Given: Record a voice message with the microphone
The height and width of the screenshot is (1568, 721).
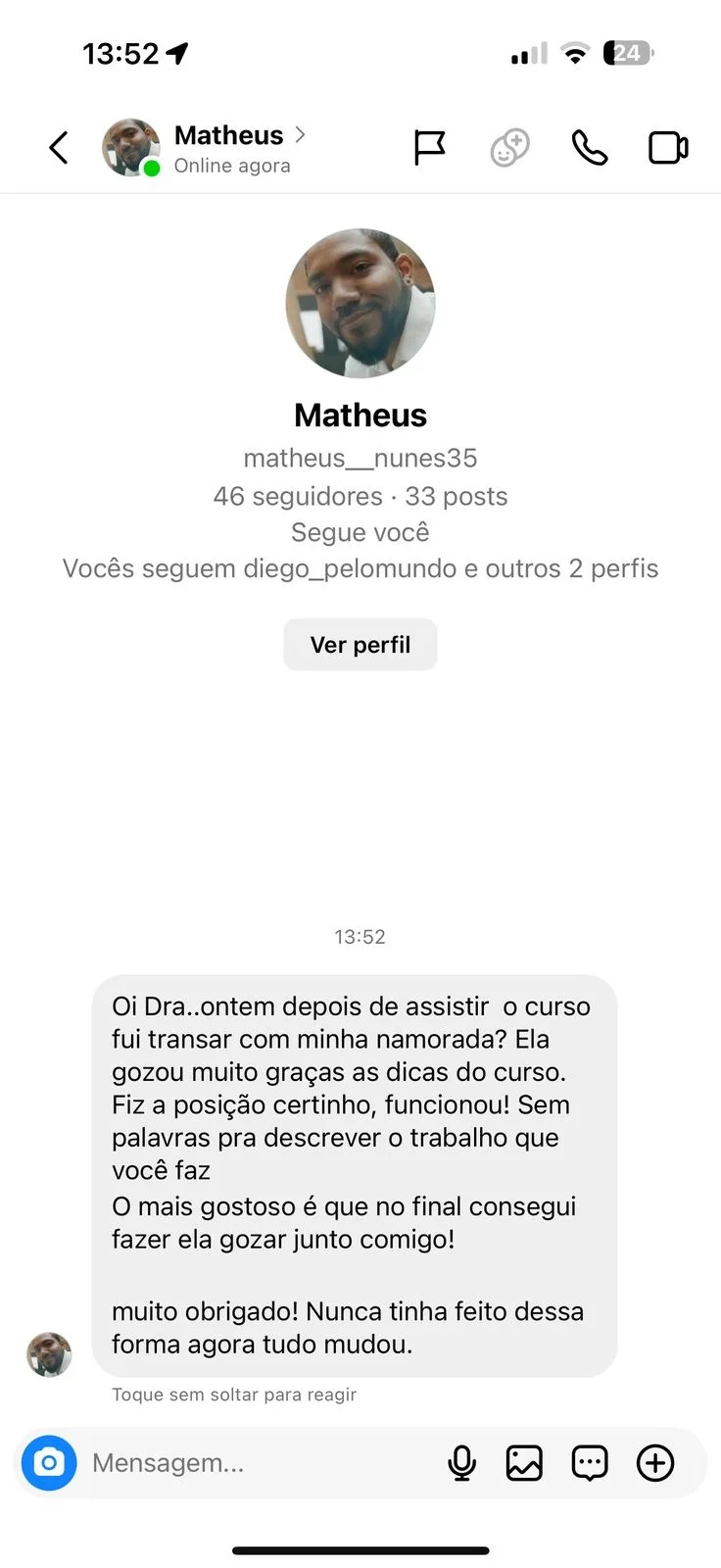Looking at the screenshot, I should point(461,1463).
